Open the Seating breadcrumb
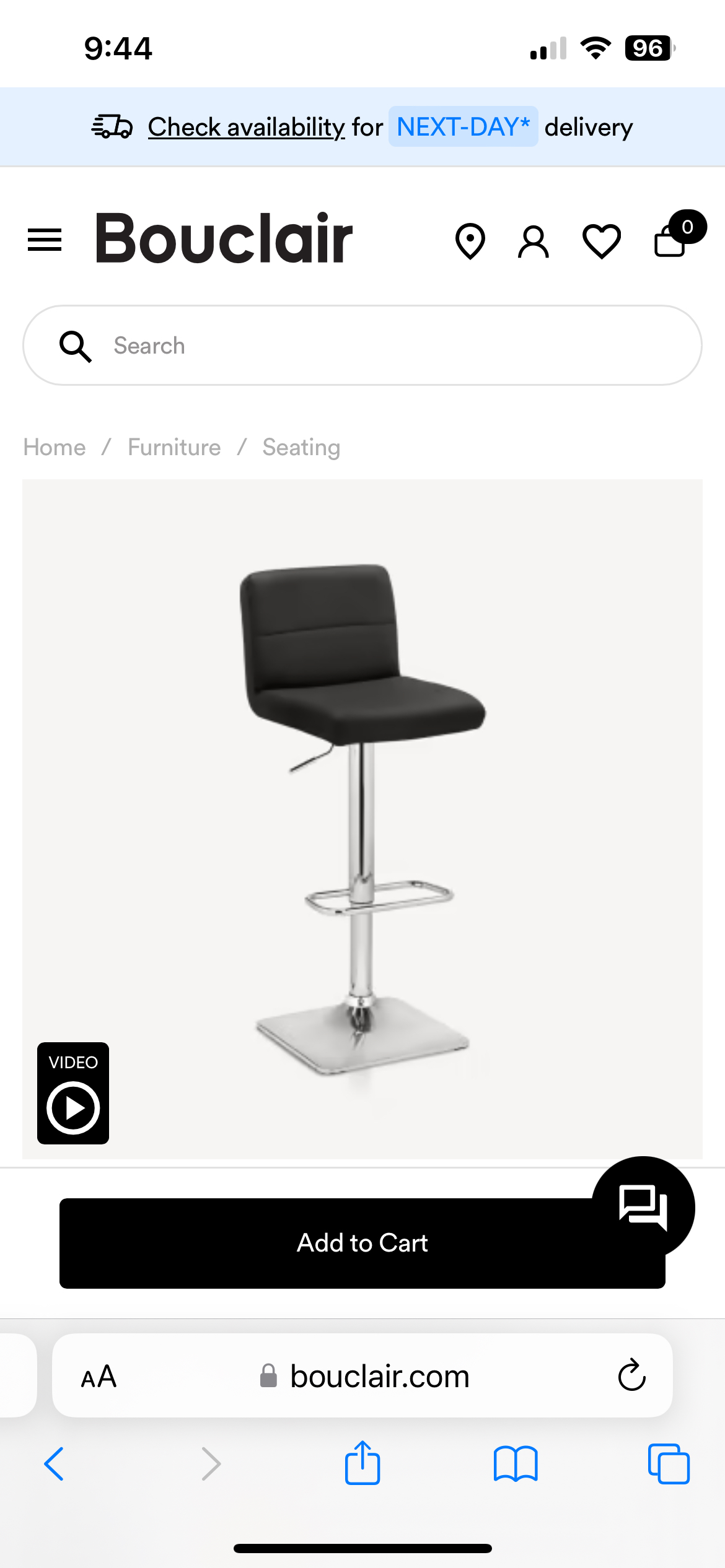The image size is (725, 1568). [x=301, y=447]
